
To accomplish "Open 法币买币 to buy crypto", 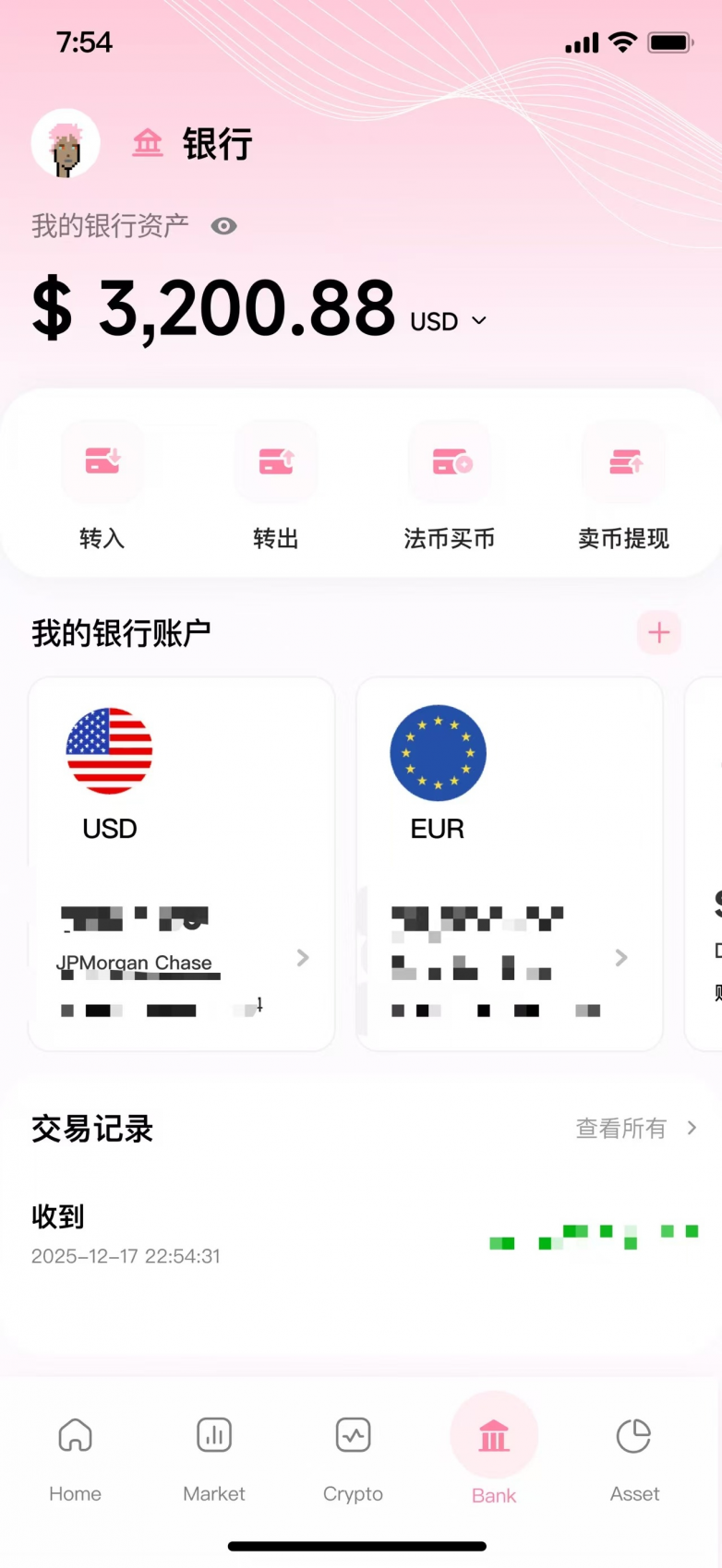I will 450,485.
